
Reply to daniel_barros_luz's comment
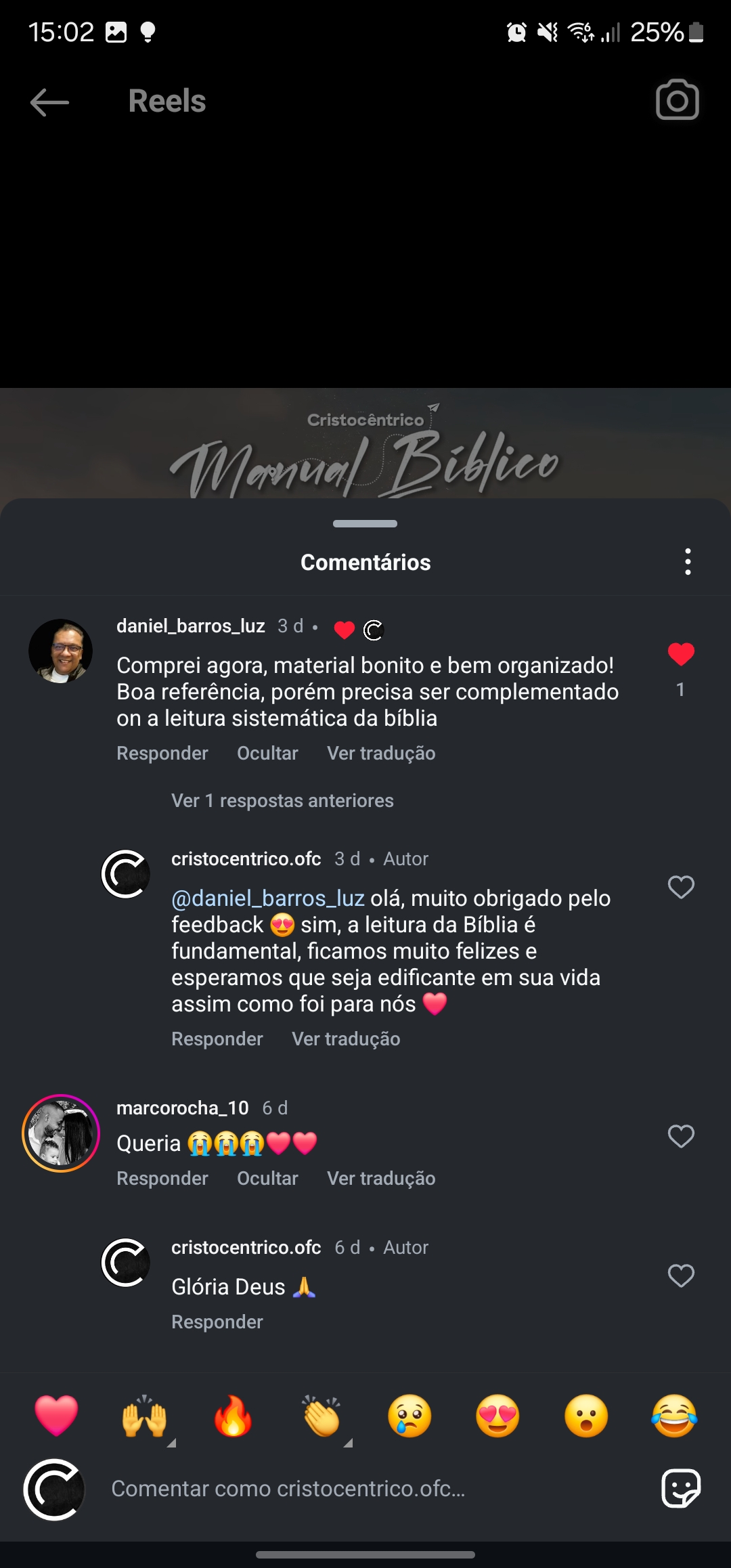point(162,754)
